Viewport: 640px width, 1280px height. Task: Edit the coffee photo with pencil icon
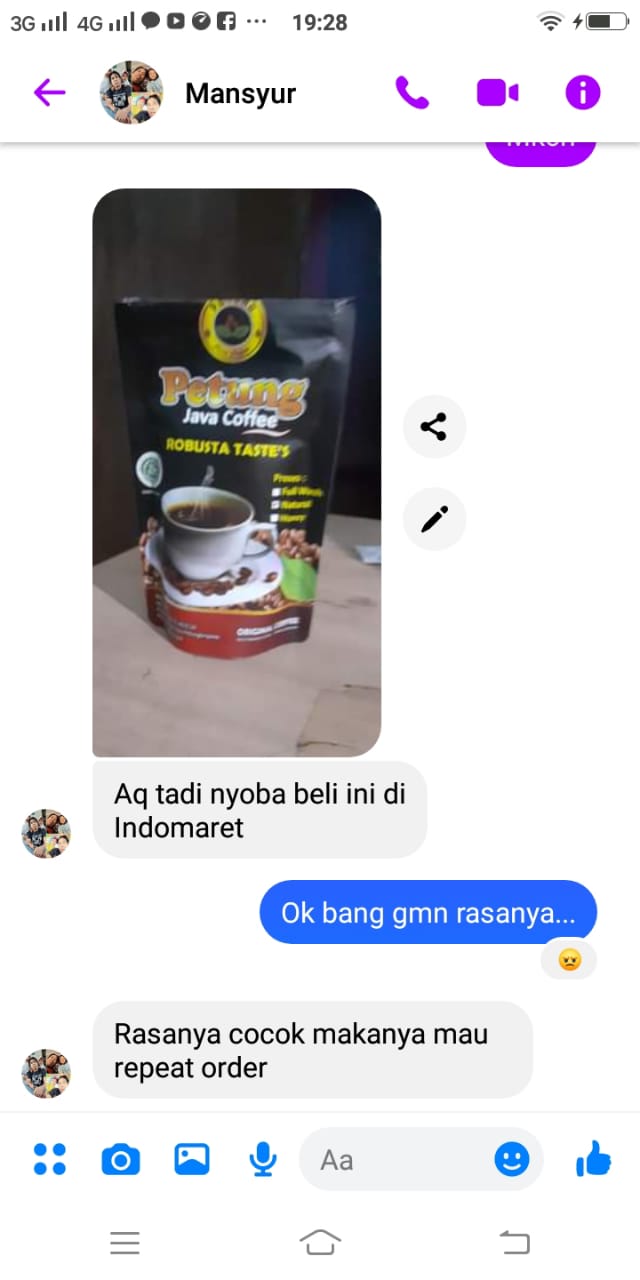point(434,519)
